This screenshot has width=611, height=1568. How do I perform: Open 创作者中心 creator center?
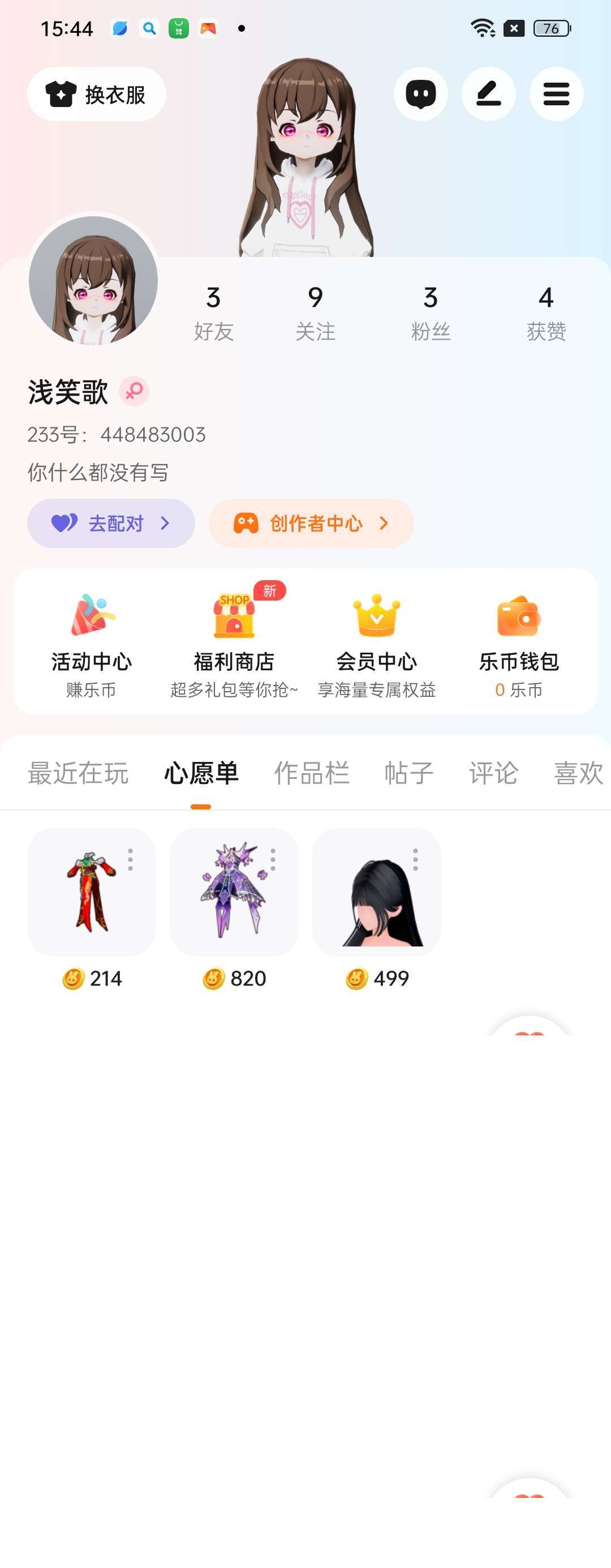pyautogui.click(x=311, y=523)
